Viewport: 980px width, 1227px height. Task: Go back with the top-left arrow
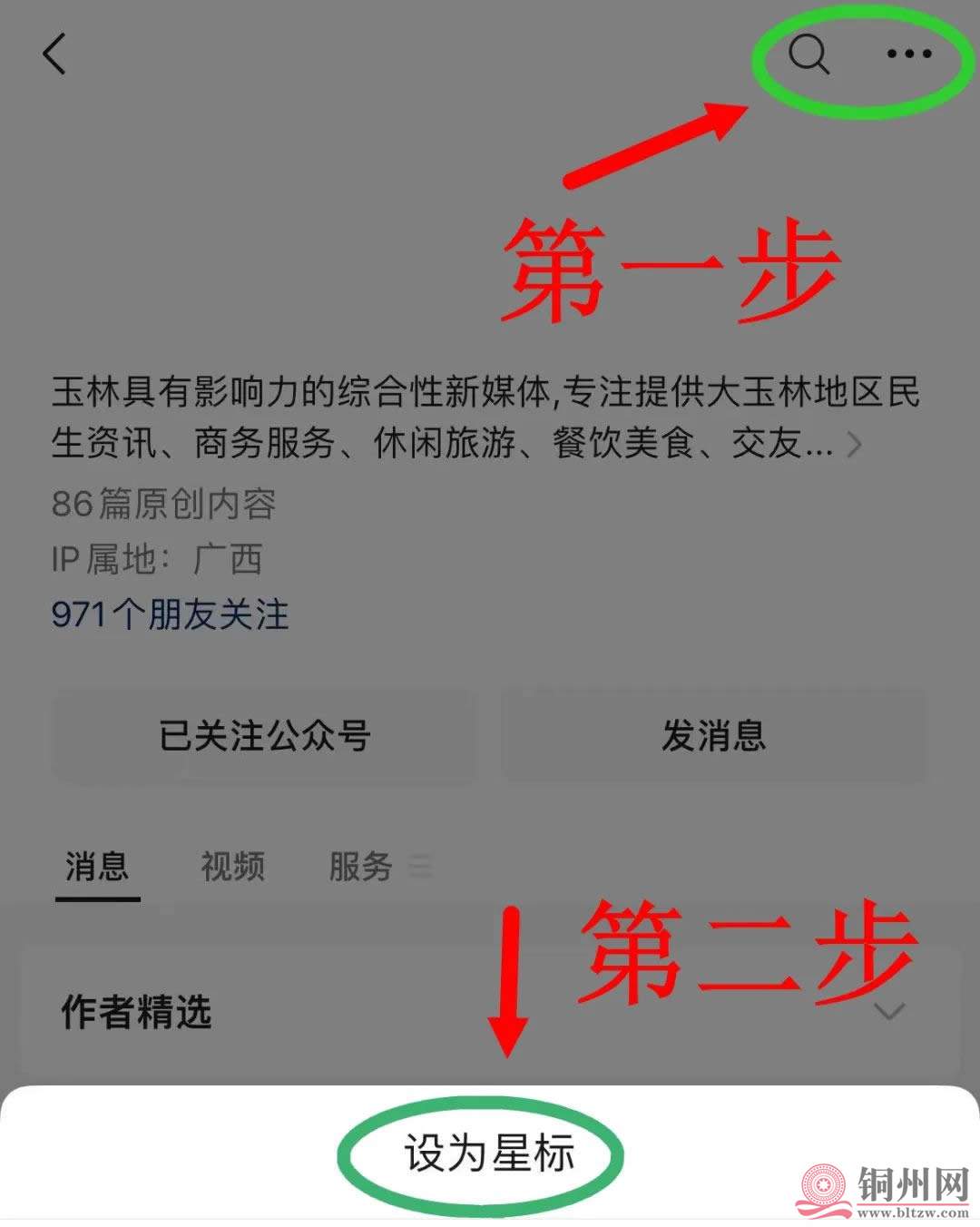coord(54,54)
